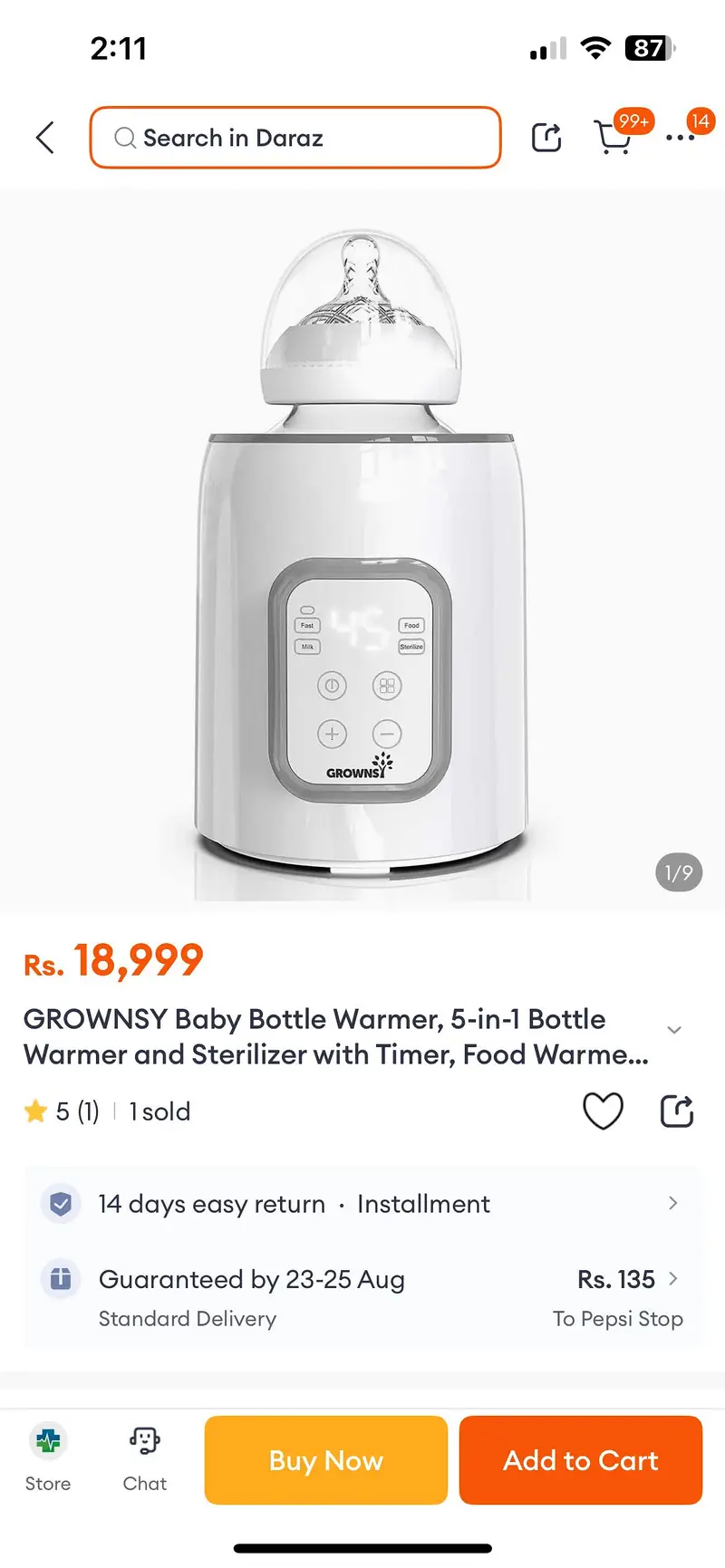The width and height of the screenshot is (725, 1568).
Task: Go back using the back arrow
Action: (43, 137)
